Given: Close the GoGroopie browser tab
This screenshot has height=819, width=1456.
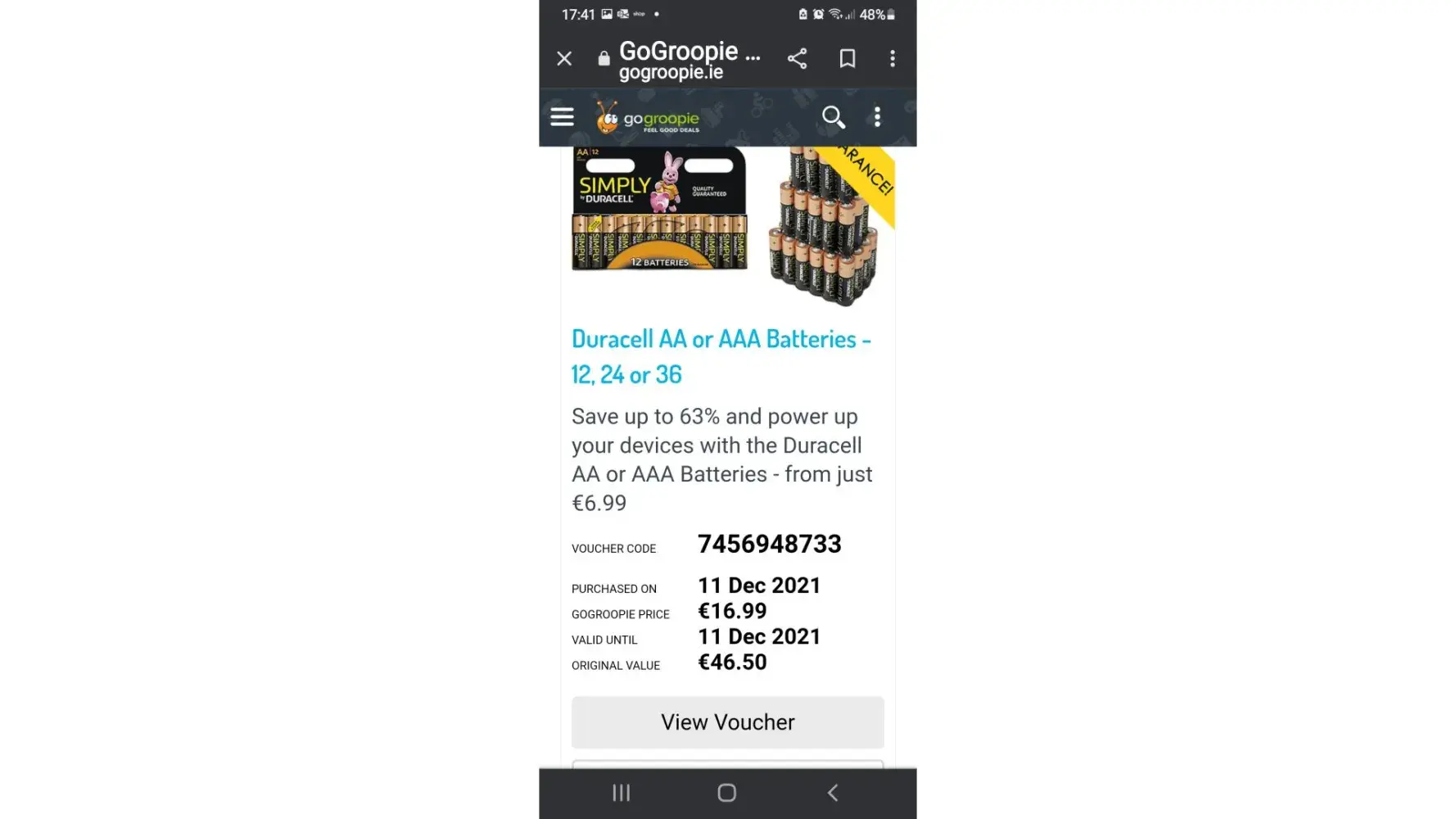Looking at the screenshot, I should point(564,59).
